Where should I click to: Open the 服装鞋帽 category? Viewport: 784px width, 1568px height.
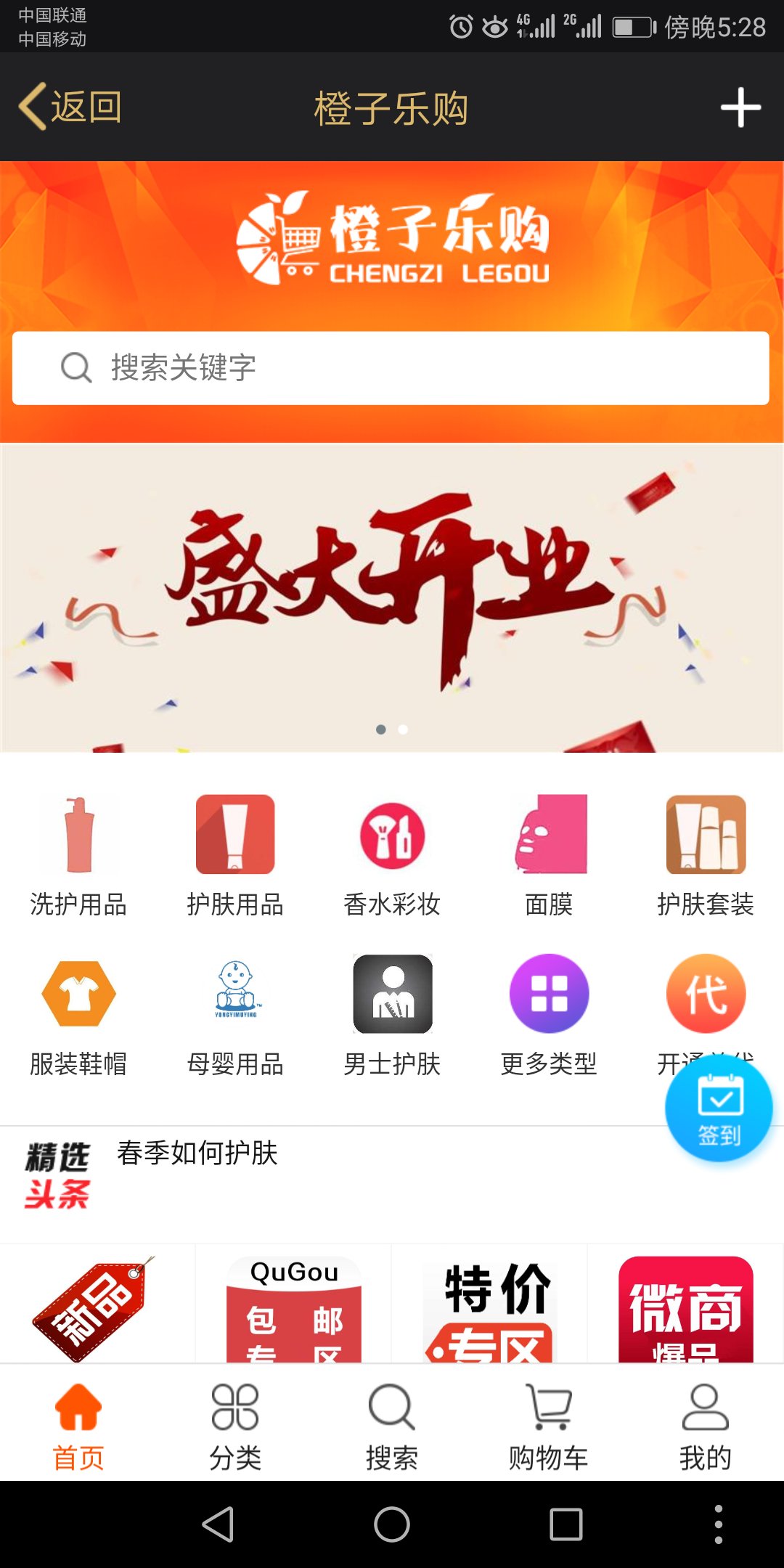[x=78, y=1016]
